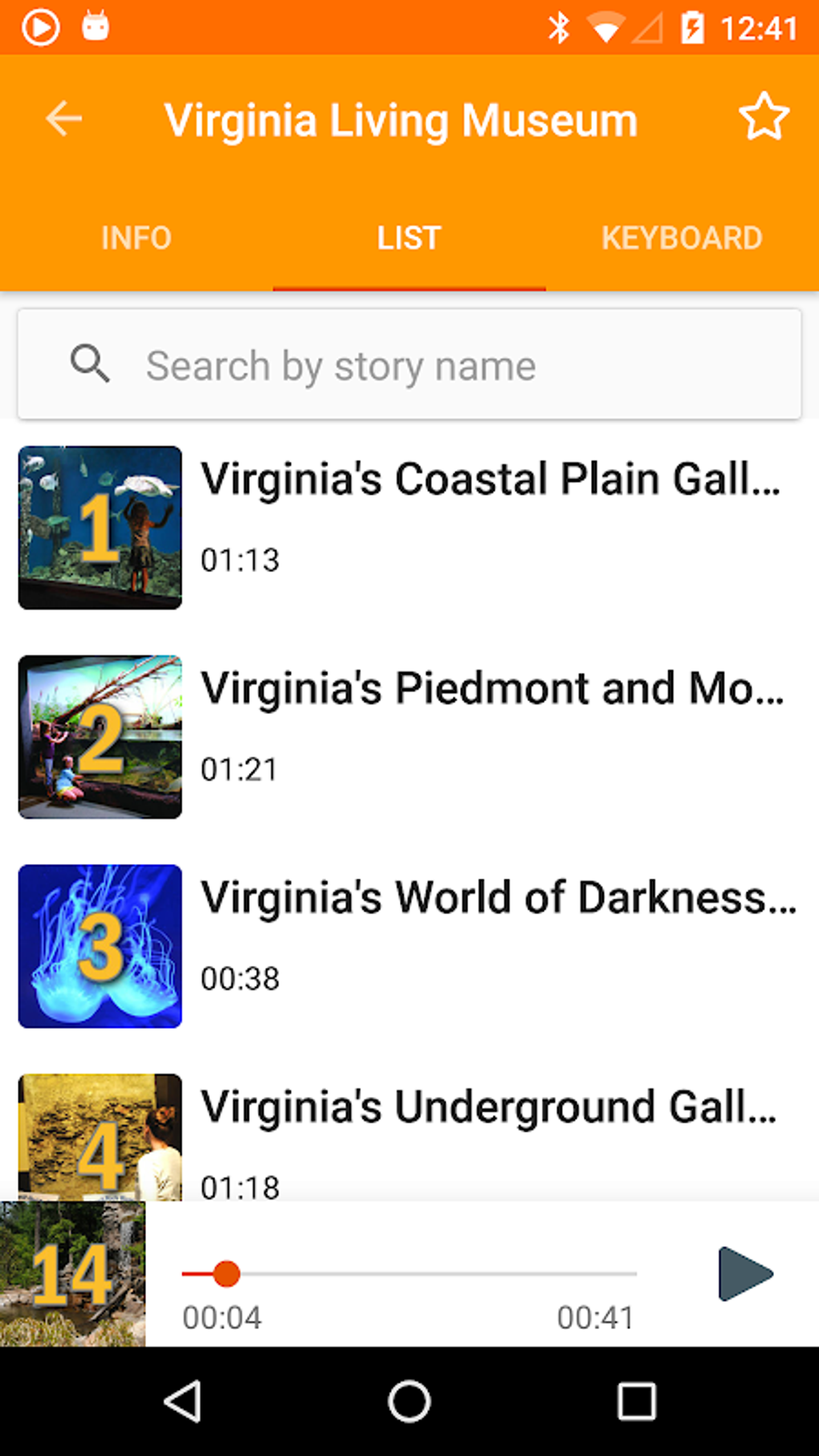The height and width of the screenshot is (1456, 819).
Task: Switch to the INFO tab
Action: click(x=136, y=239)
